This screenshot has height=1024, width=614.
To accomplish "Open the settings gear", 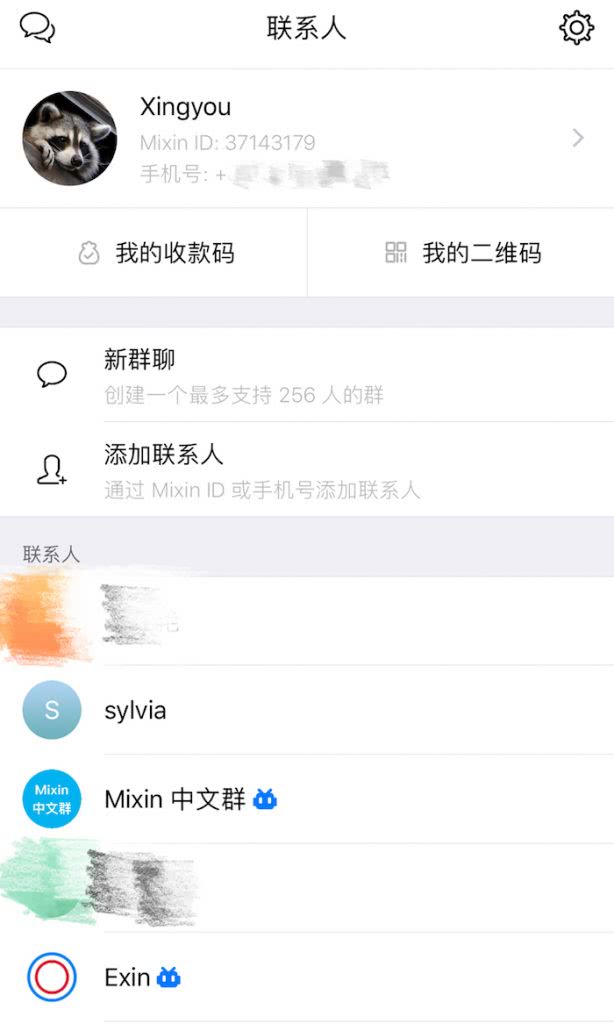I will [576, 28].
